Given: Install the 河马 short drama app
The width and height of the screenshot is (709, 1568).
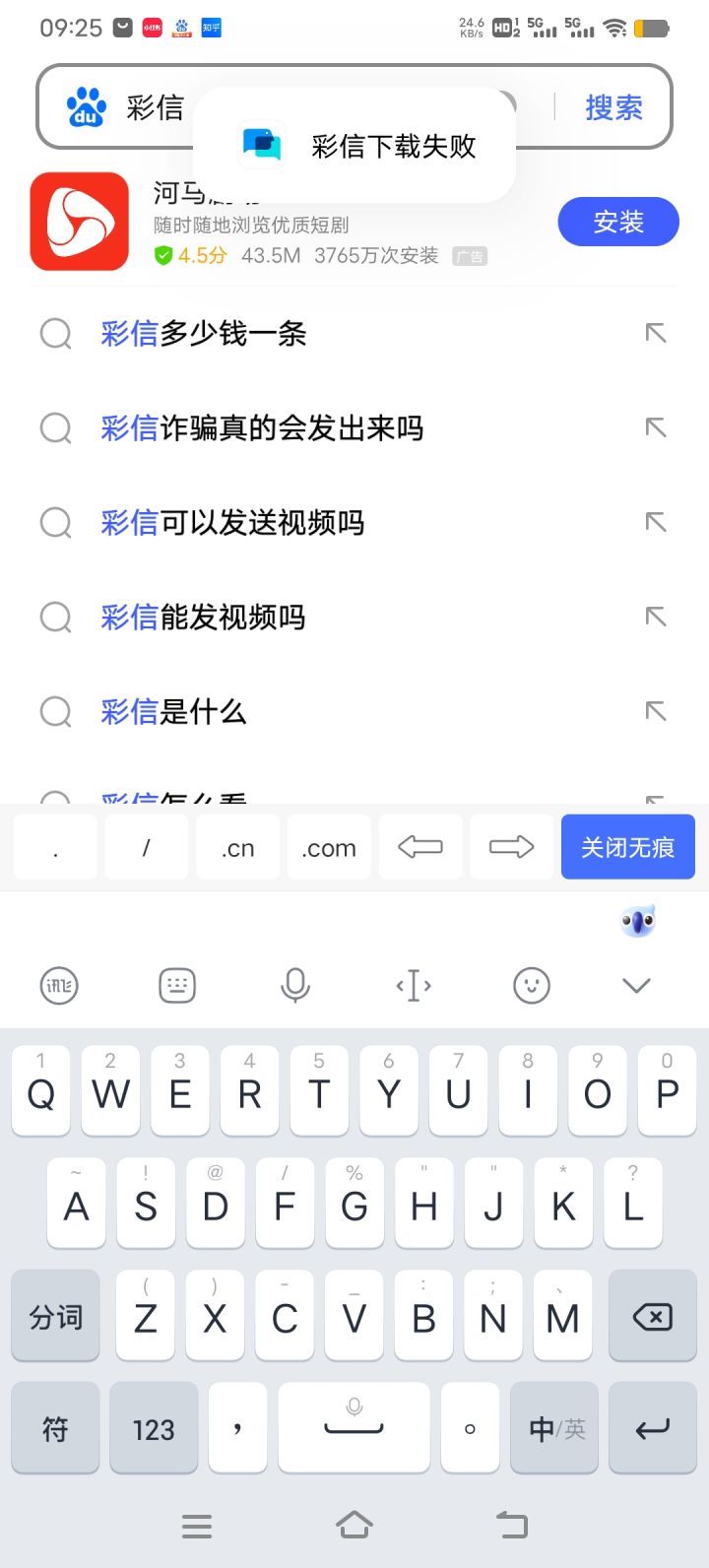Looking at the screenshot, I should (617, 223).
